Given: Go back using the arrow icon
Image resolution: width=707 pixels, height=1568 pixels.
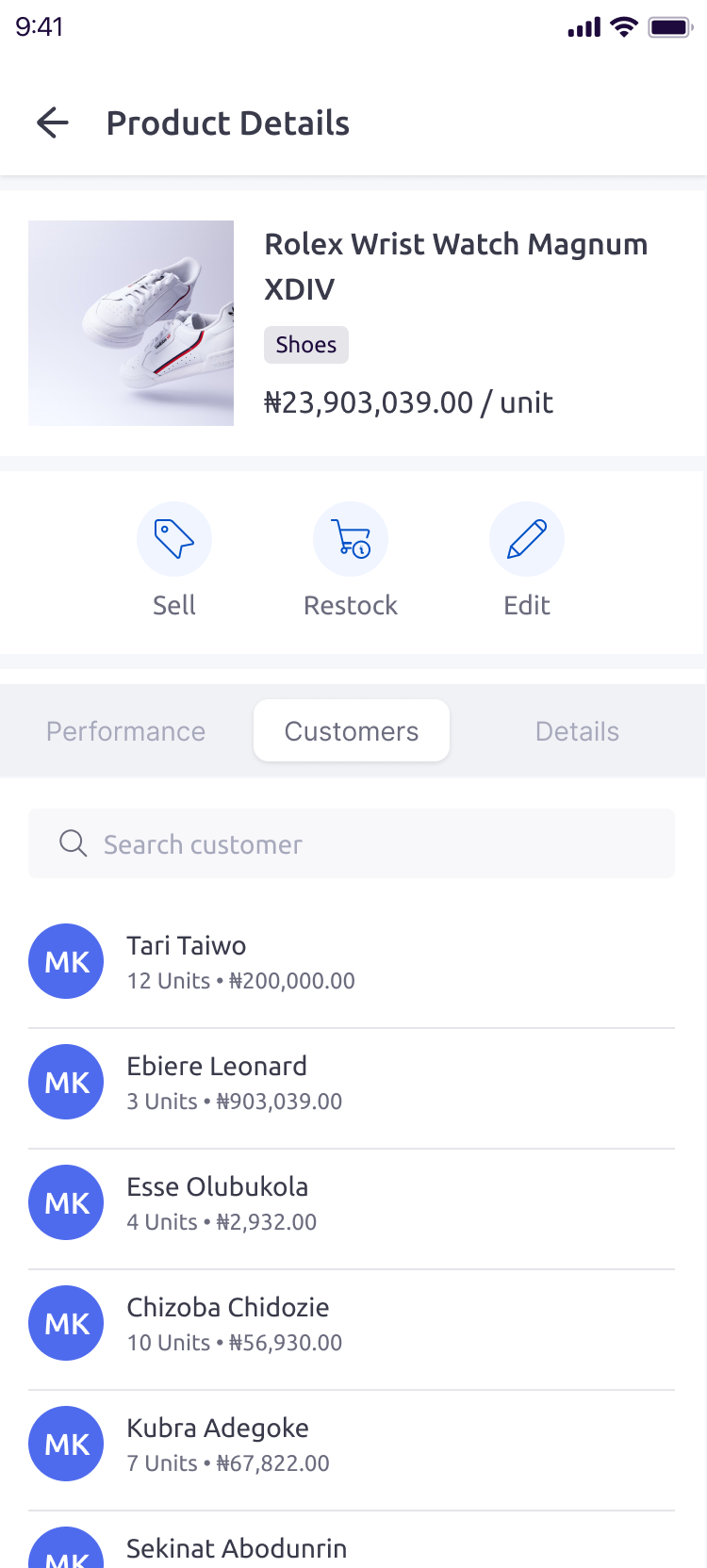Looking at the screenshot, I should 53,122.
